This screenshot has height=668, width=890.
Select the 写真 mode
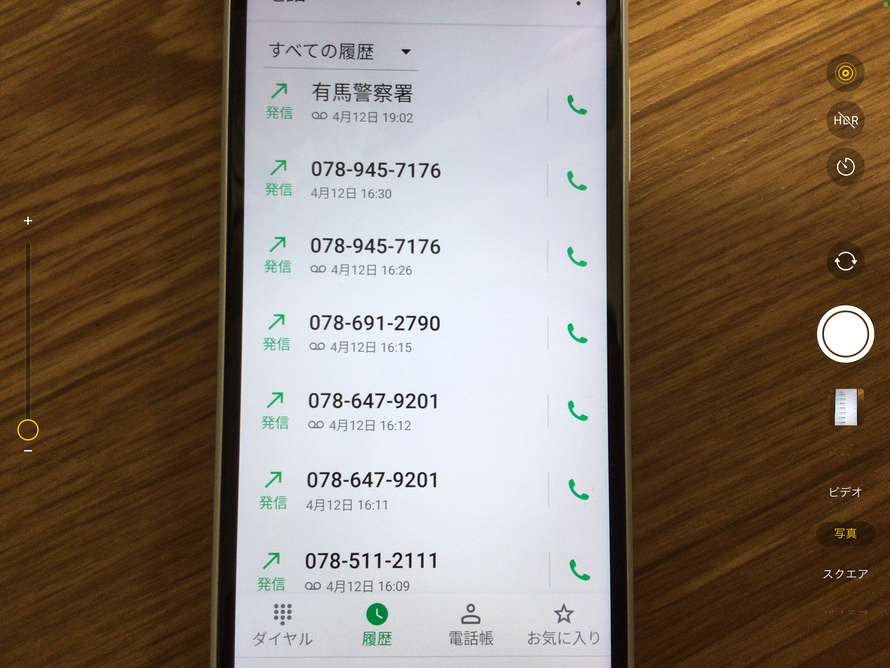click(845, 533)
